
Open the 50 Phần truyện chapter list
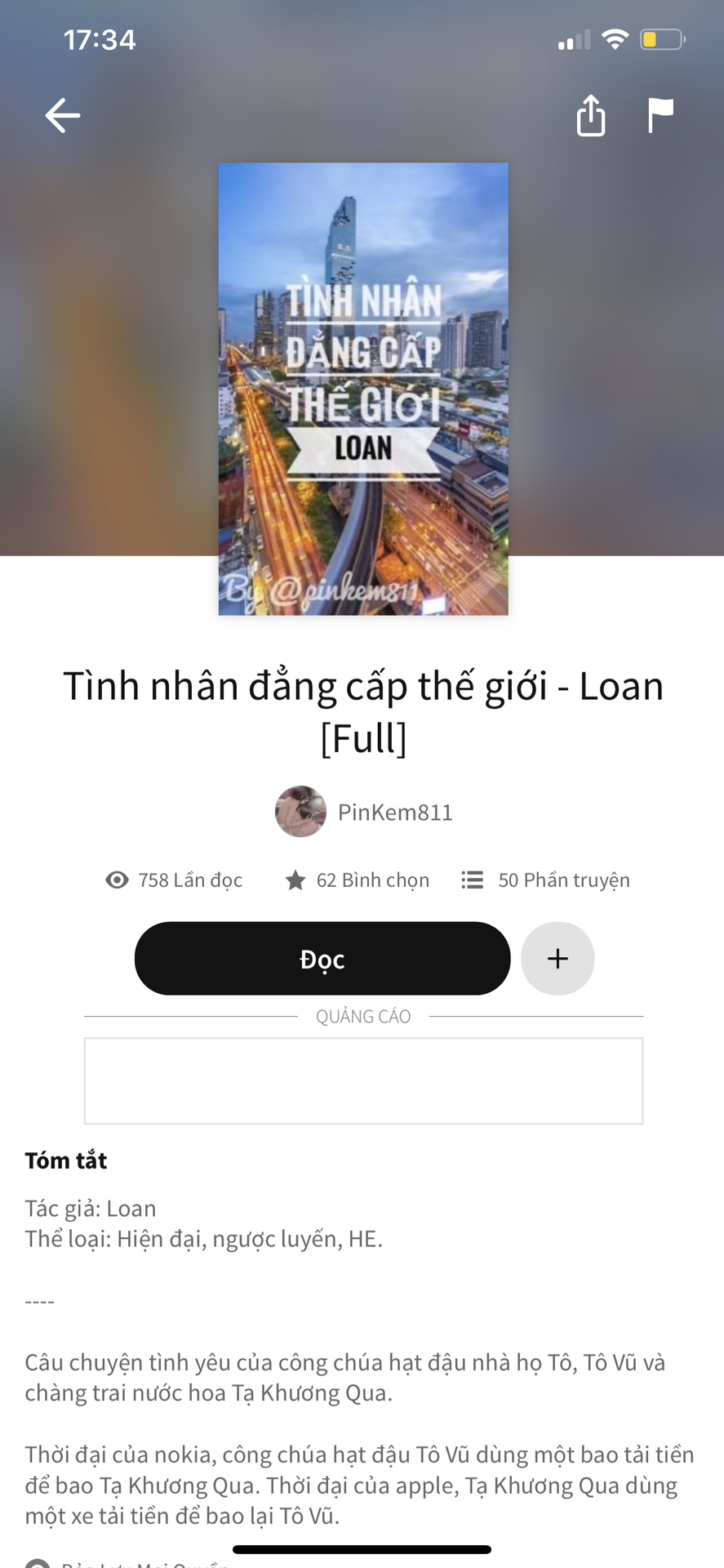tap(545, 880)
